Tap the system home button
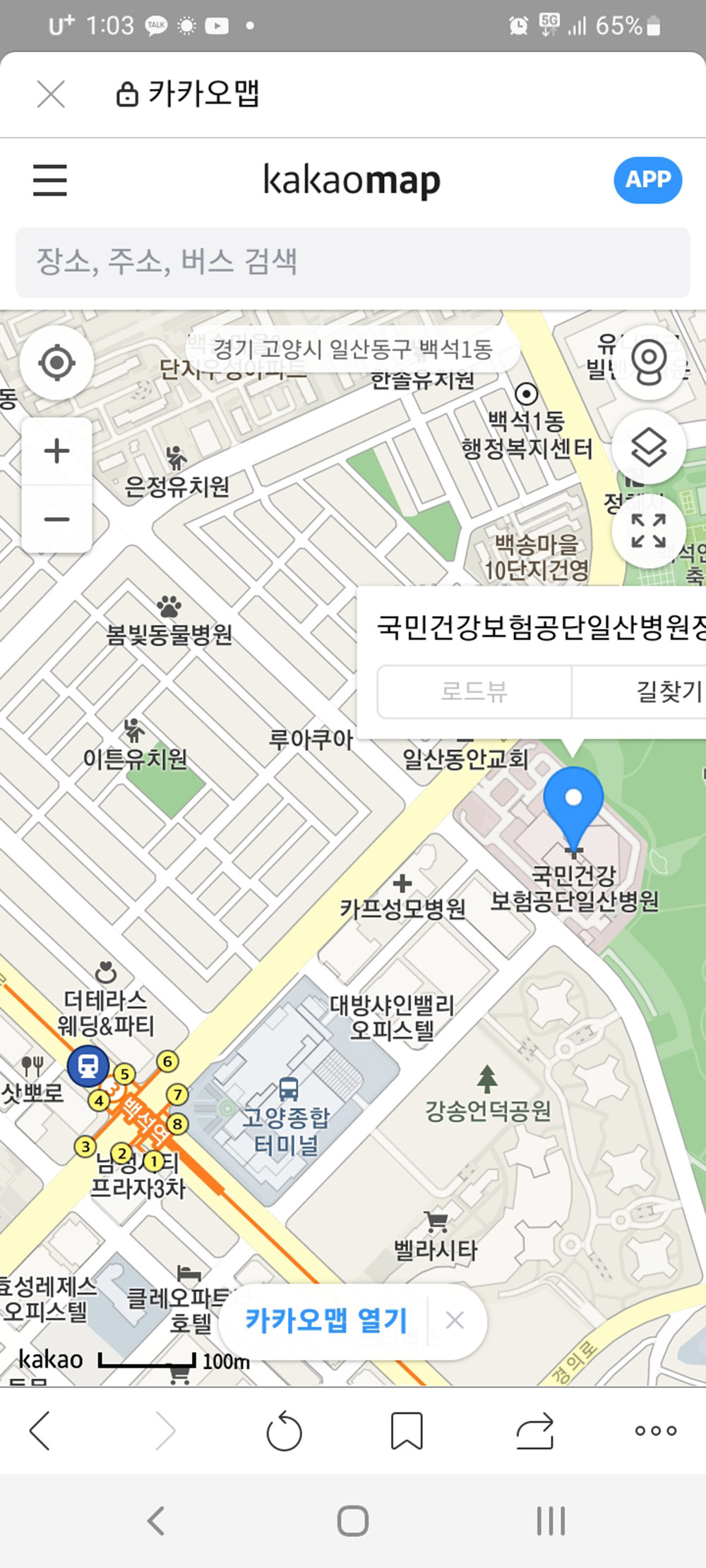The height and width of the screenshot is (1568, 706). (x=353, y=1521)
